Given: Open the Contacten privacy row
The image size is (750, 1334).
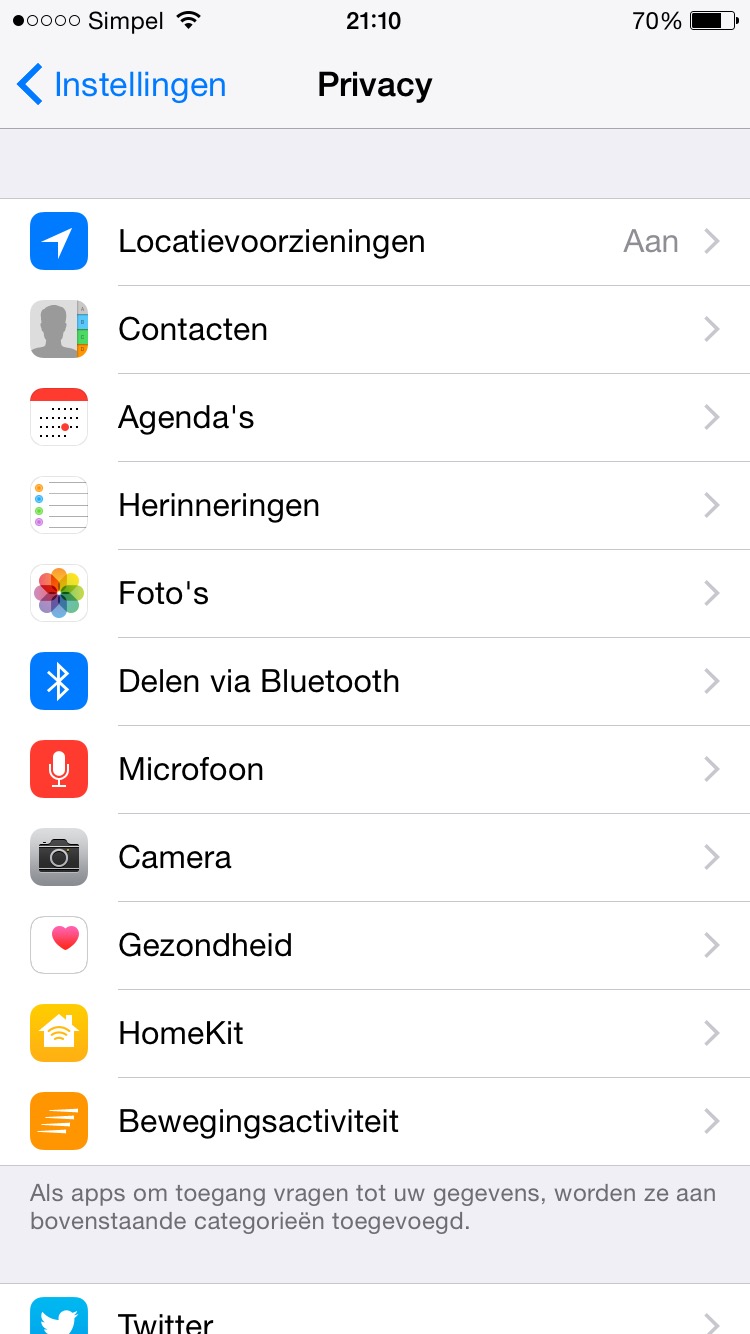Looking at the screenshot, I should tap(375, 330).
